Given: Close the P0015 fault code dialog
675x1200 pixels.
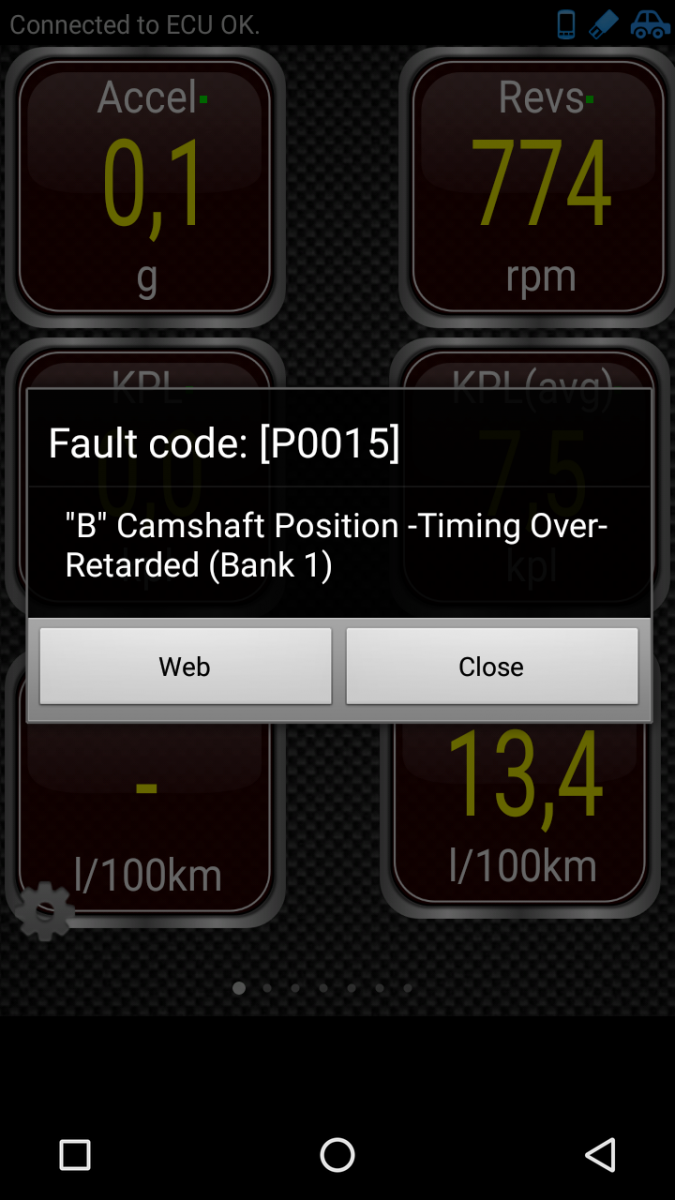Looking at the screenshot, I should pyautogui.click(x=491, y=666).
